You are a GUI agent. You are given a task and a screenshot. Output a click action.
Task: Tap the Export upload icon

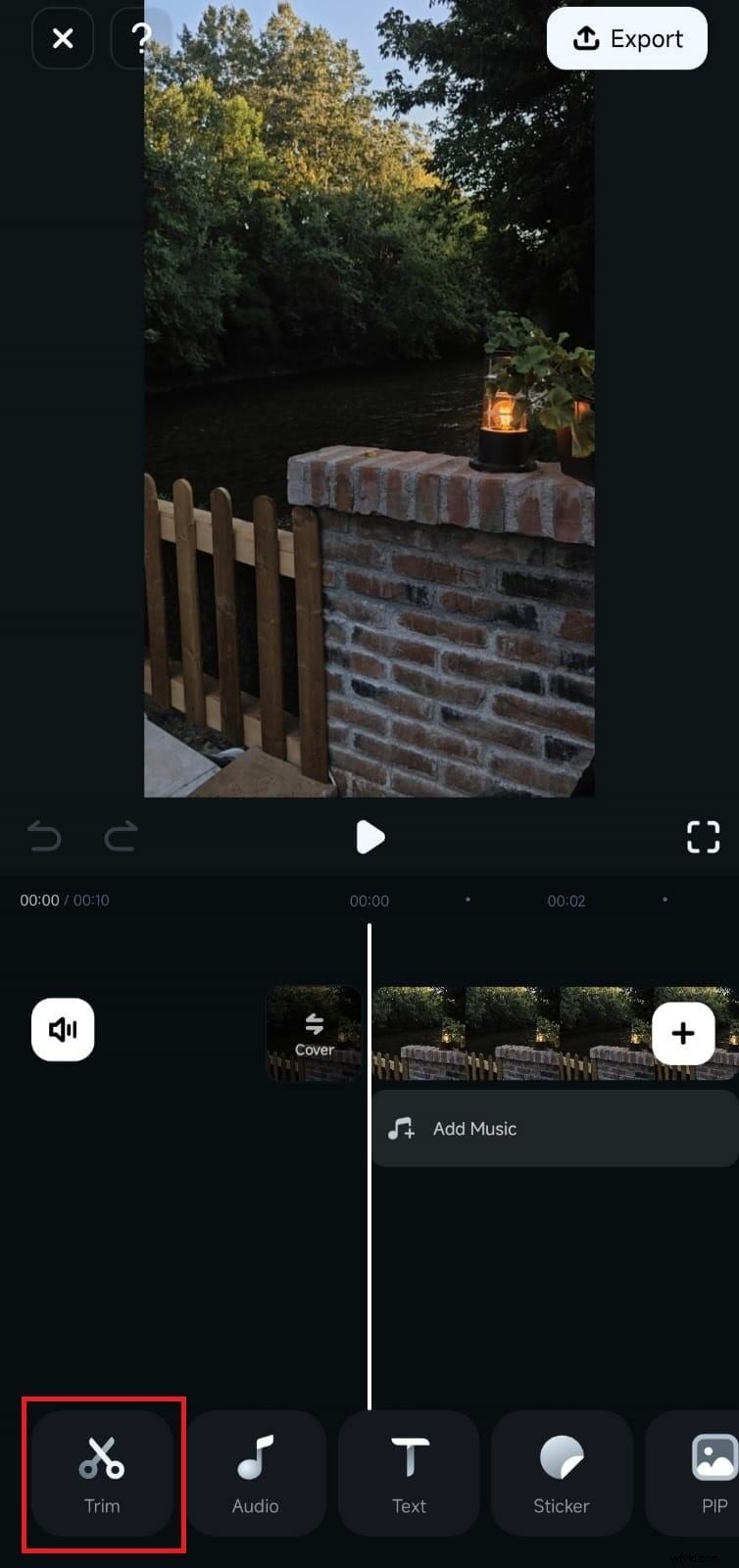586,37
